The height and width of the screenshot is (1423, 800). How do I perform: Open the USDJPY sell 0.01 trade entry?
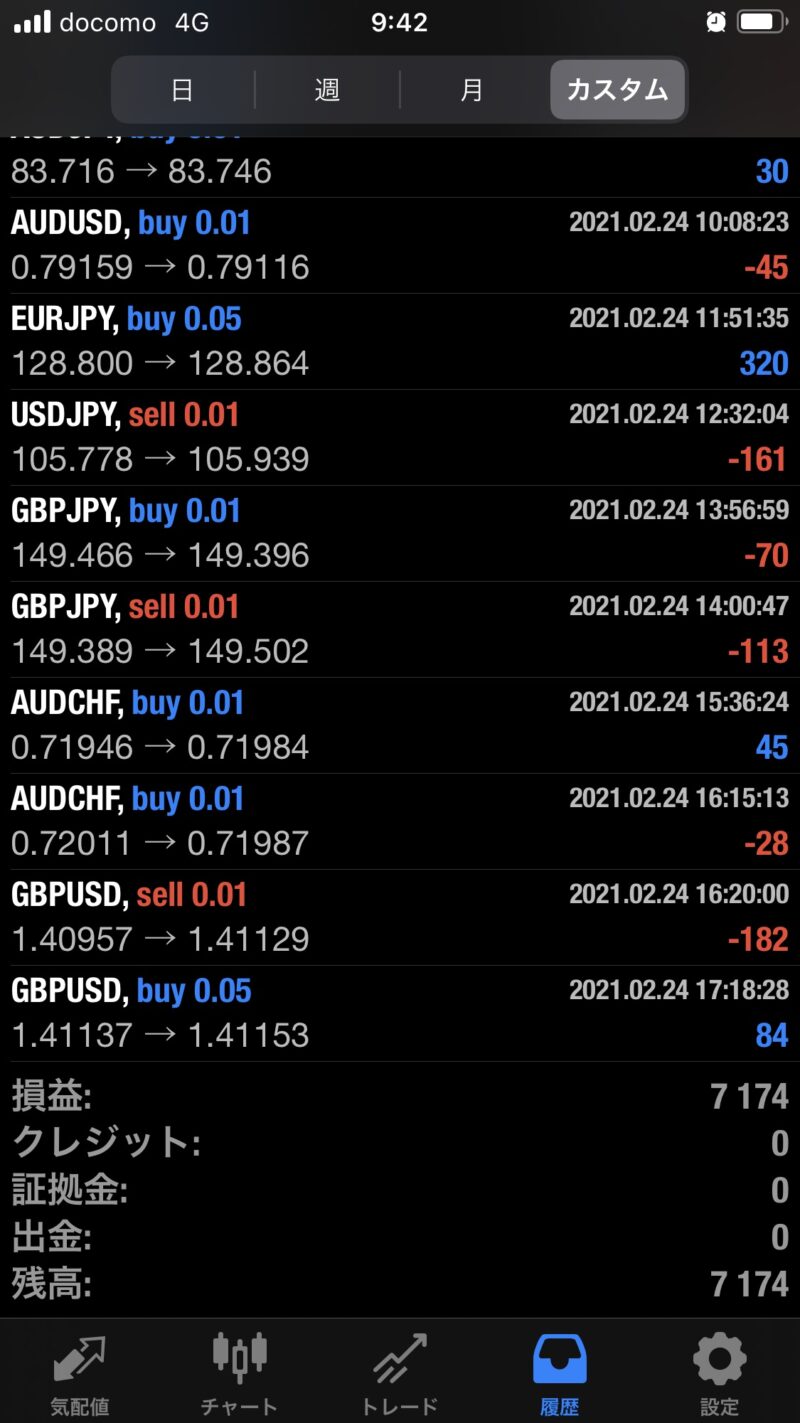tap(400, 438)
